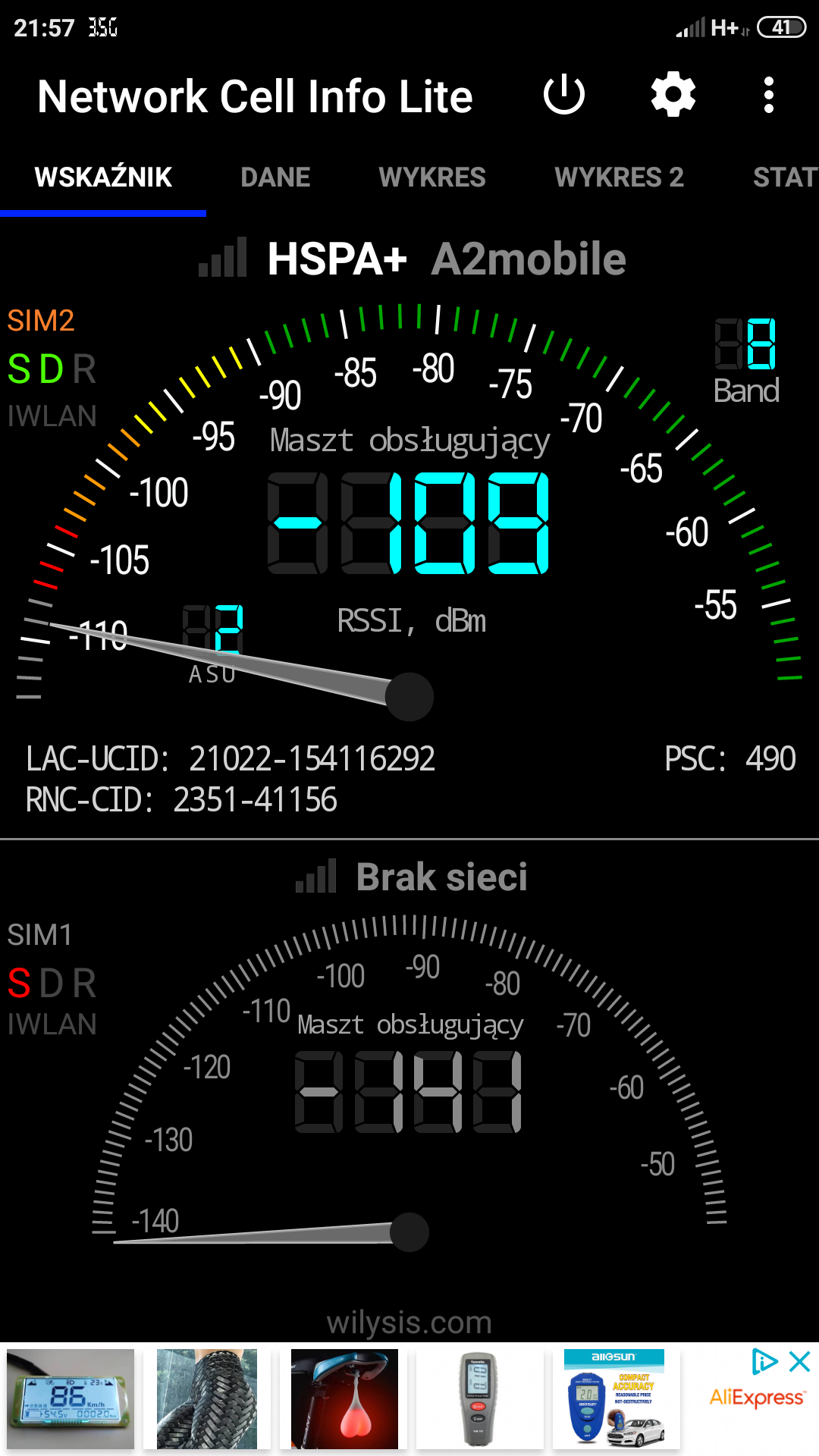Open the settings gear
The width and height of the screenshot is (819, 1456).
pyautogui.click(x=673, y=96)
